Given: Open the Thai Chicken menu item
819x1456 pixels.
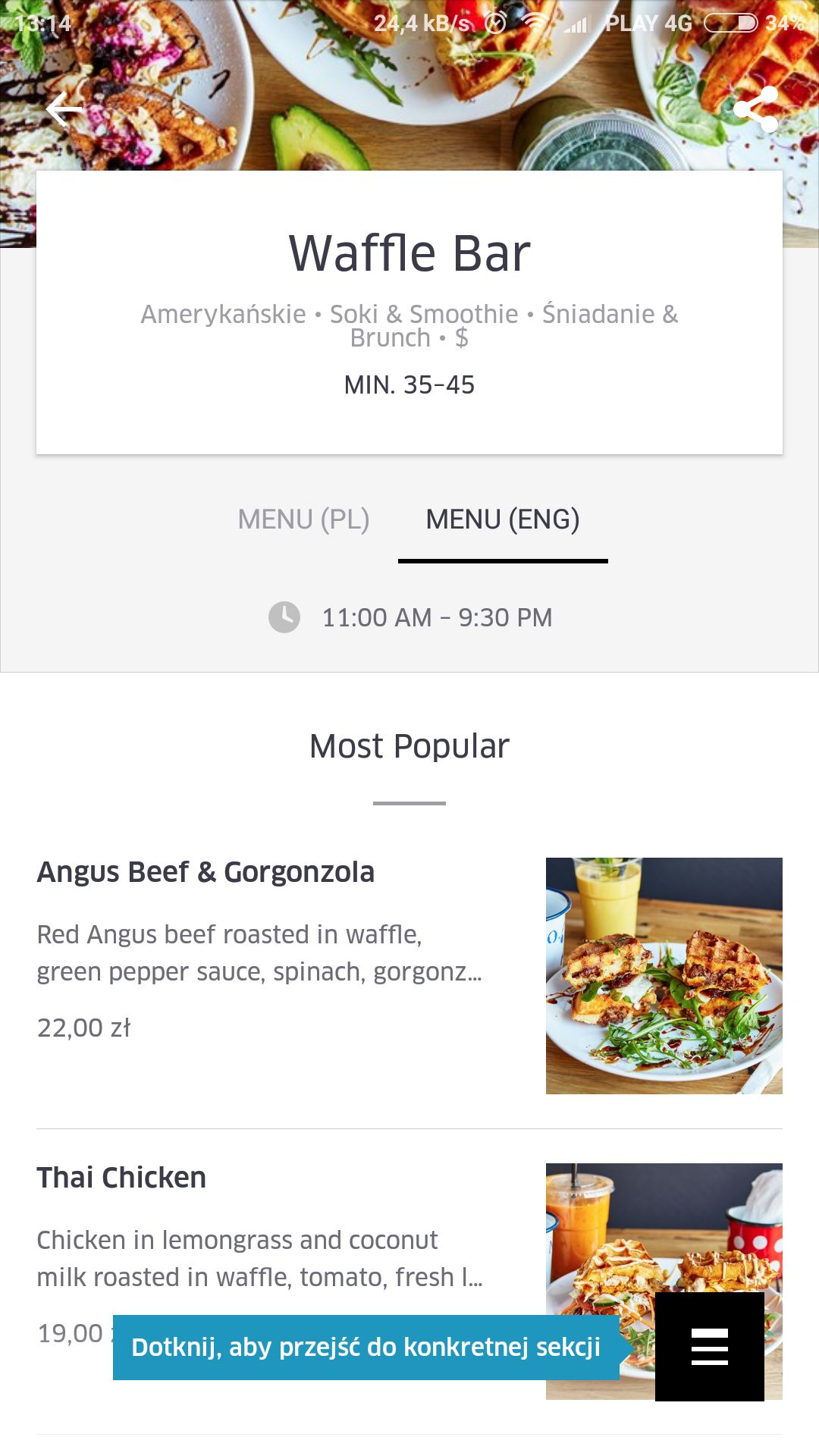Looking at the screenshot, I should 409,1282.
